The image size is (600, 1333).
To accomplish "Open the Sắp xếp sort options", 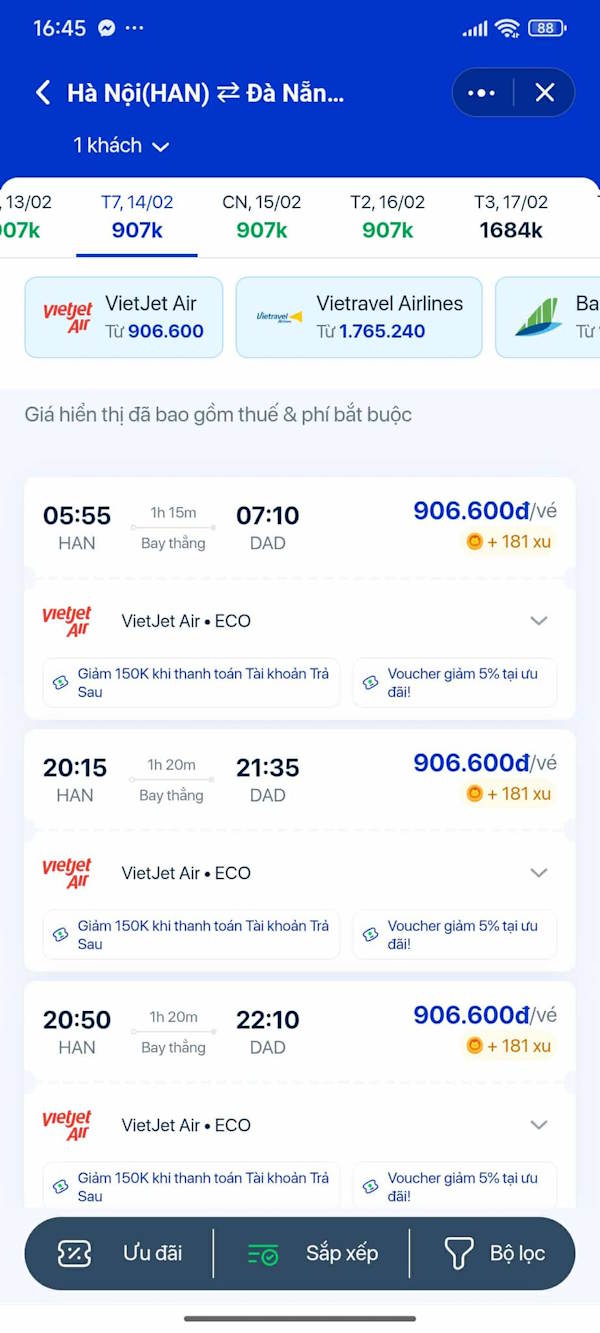I will pos(312,1253).
